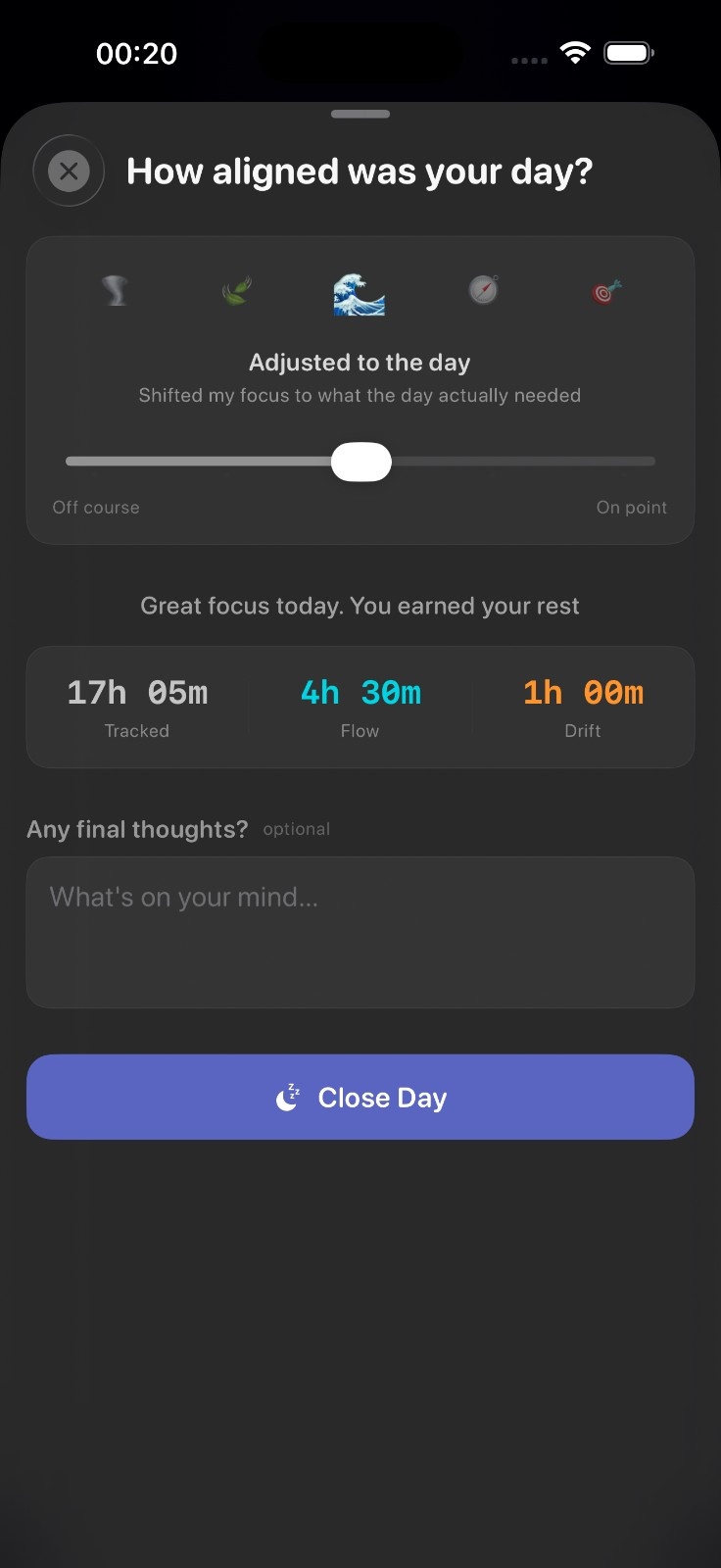Screen dimensions: 721x1568
Task: Switch alignment rating to the tornado option
Action: (116, 292)
